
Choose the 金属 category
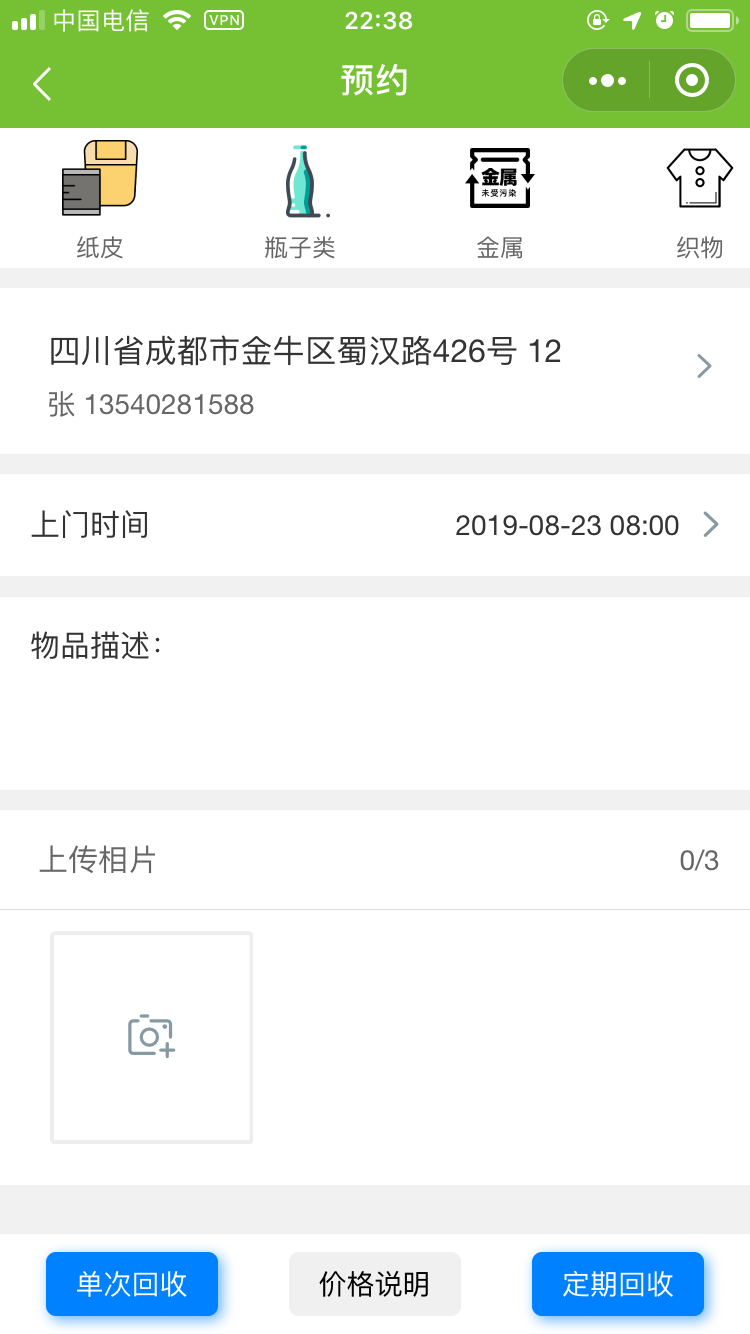(500, 200)
